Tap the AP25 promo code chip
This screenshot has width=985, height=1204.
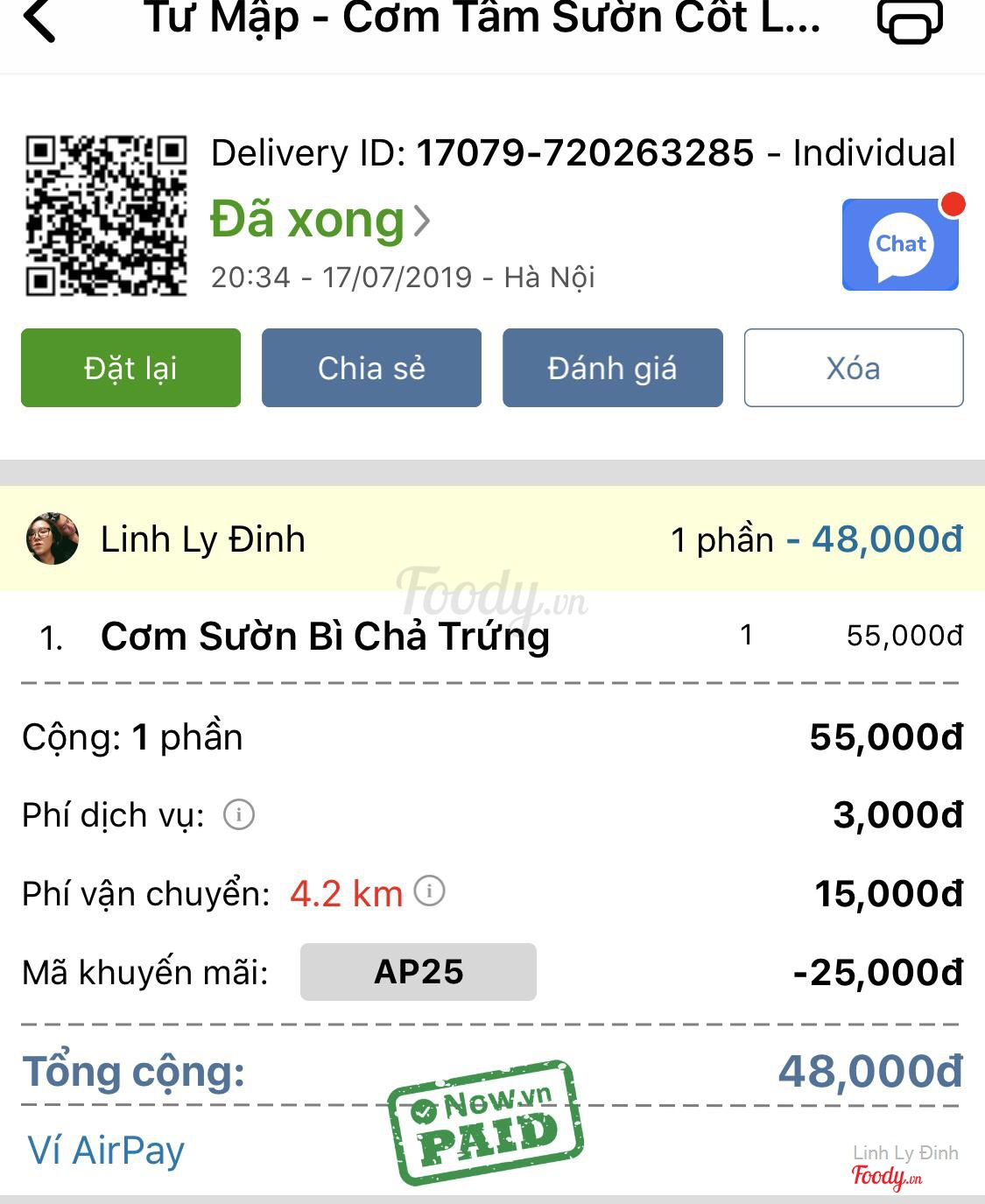click(x=419, y=972)
